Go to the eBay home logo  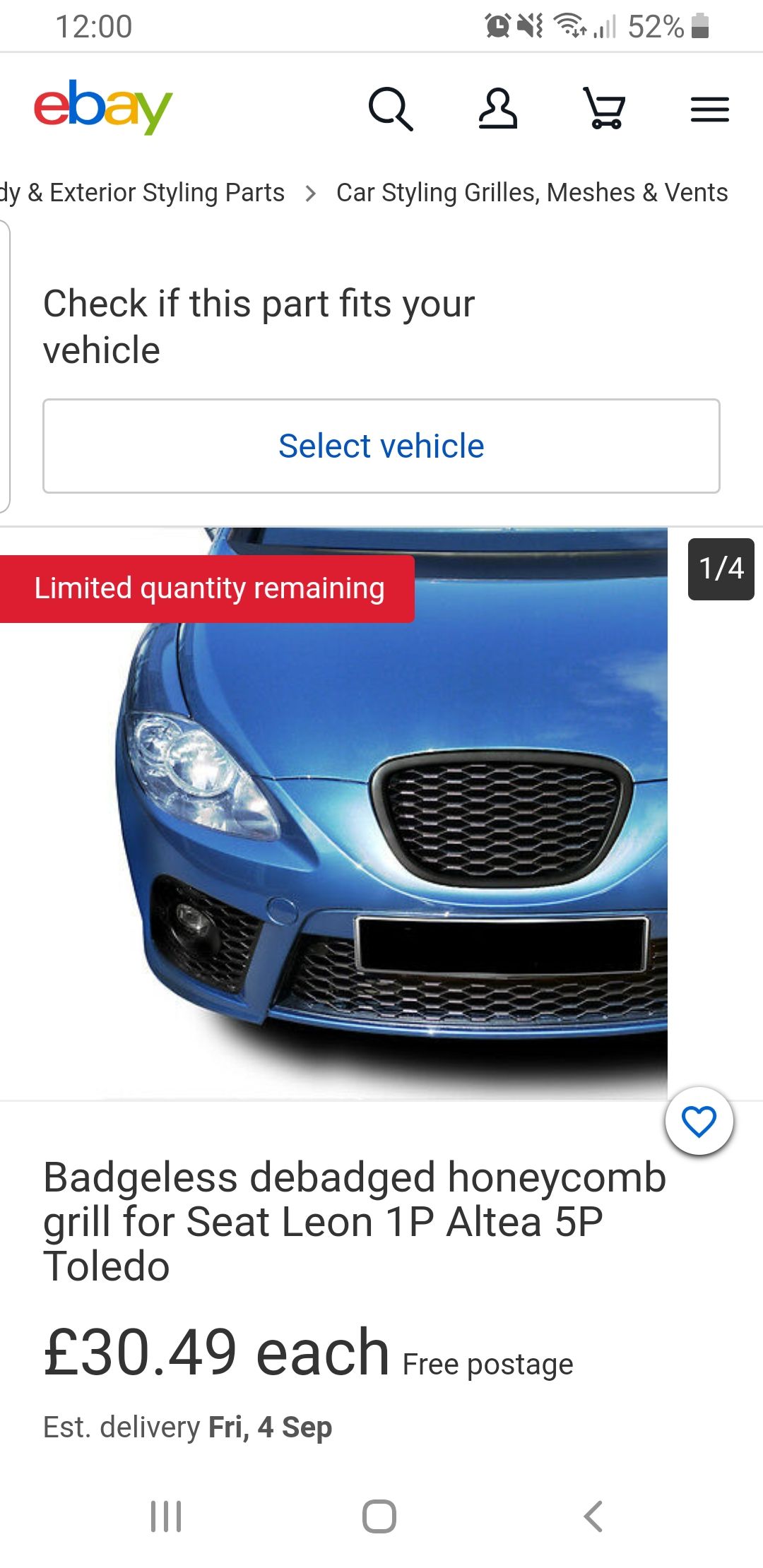tap(103, 107)
